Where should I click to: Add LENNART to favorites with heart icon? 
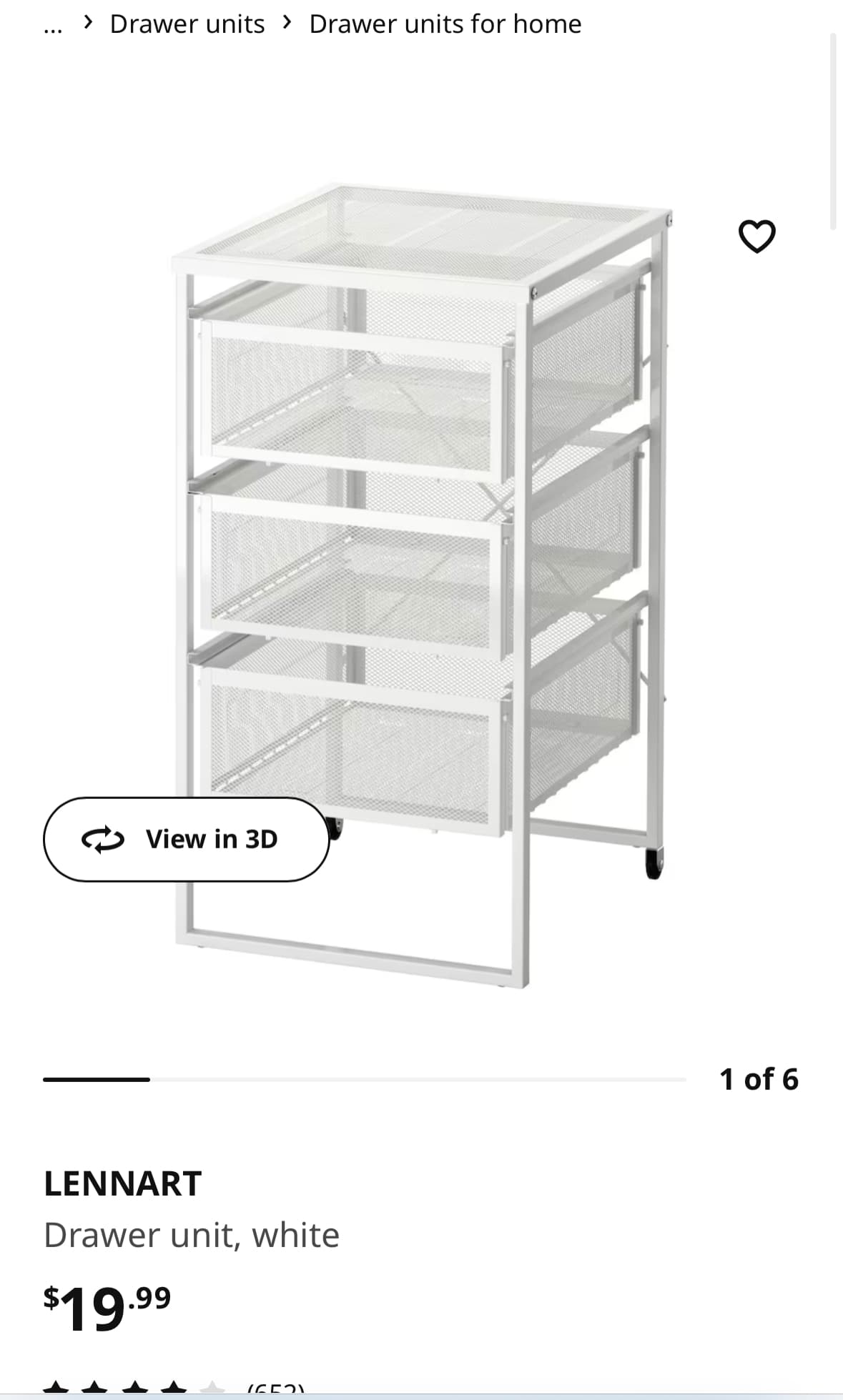click(x=756, y=237)
